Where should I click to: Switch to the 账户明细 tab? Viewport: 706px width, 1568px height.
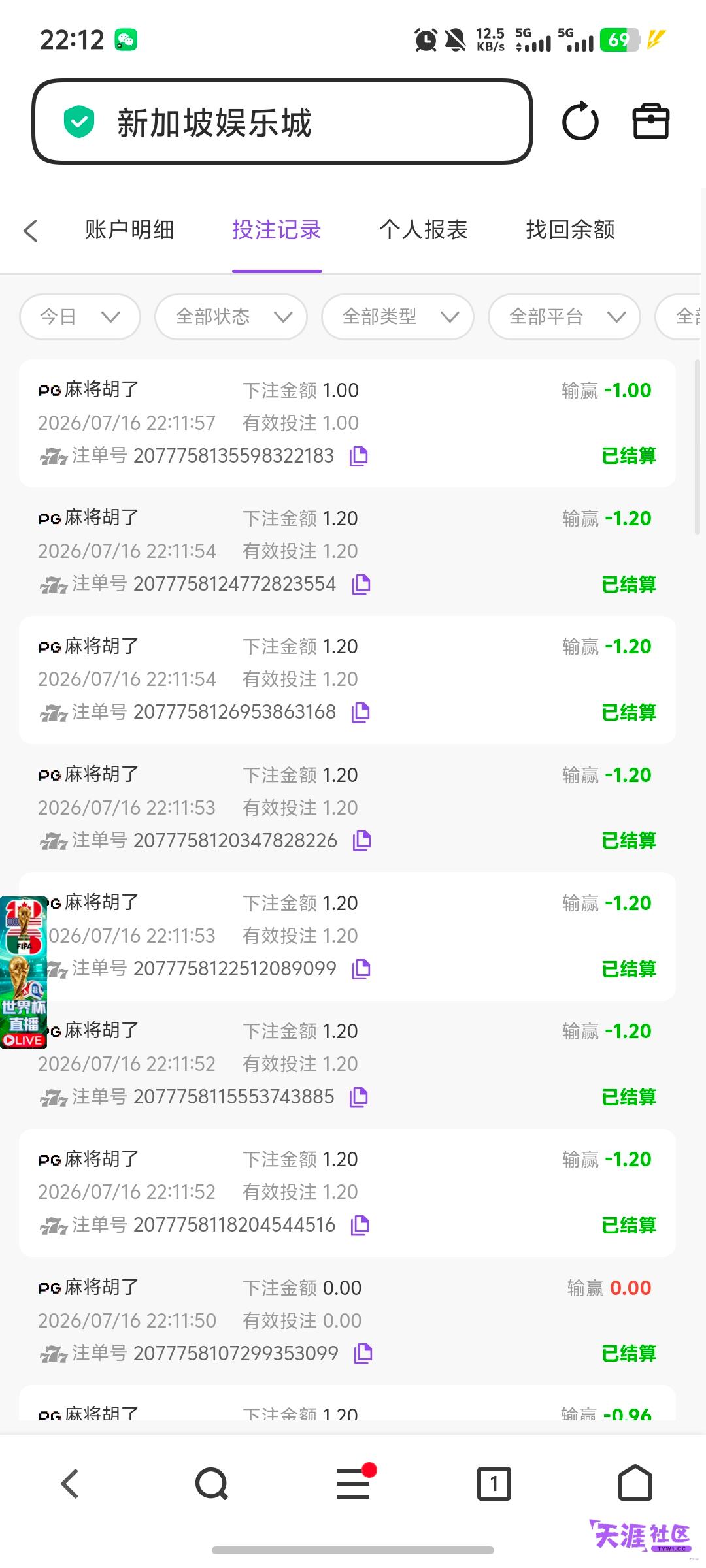point(129,230)
